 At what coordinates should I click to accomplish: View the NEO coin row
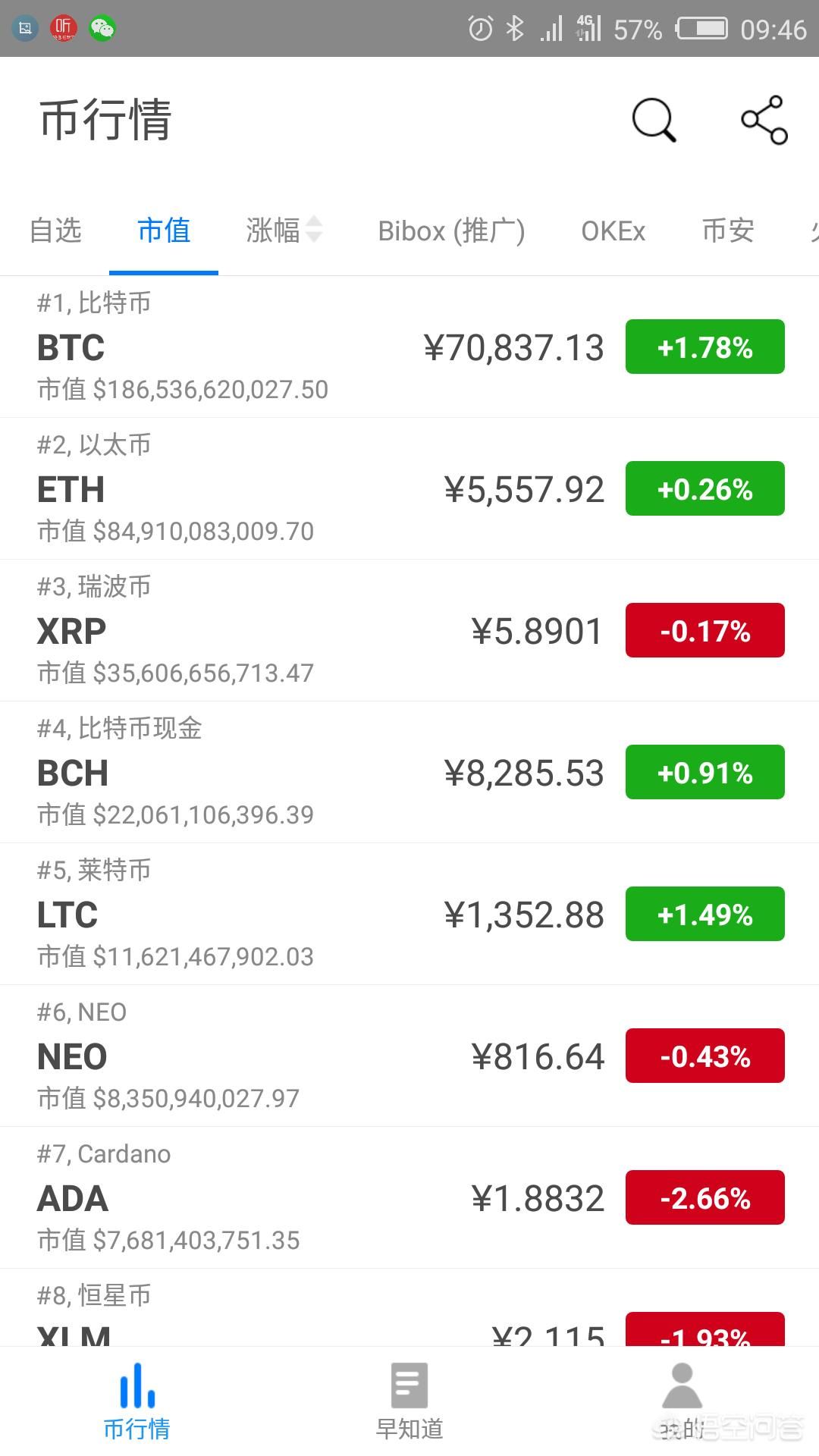[303, 1056]
